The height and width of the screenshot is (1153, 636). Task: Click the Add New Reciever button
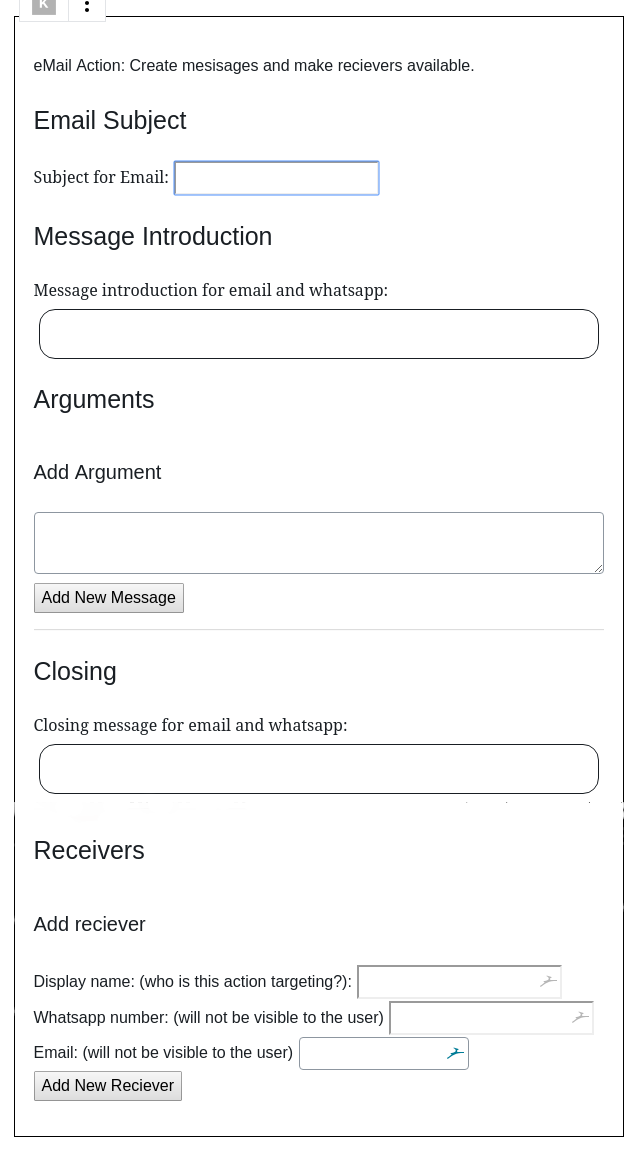click(x=107, y=1086)
